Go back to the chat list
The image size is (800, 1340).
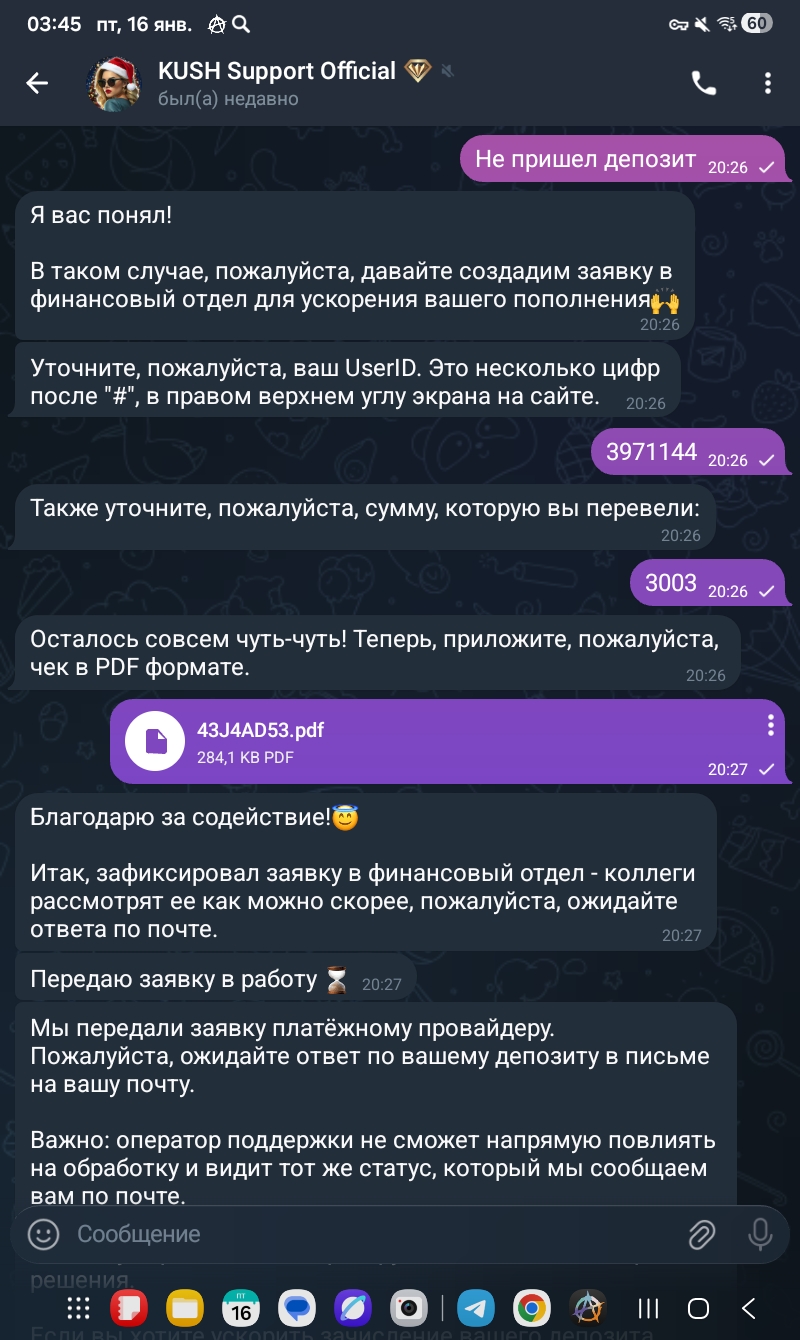37,84
